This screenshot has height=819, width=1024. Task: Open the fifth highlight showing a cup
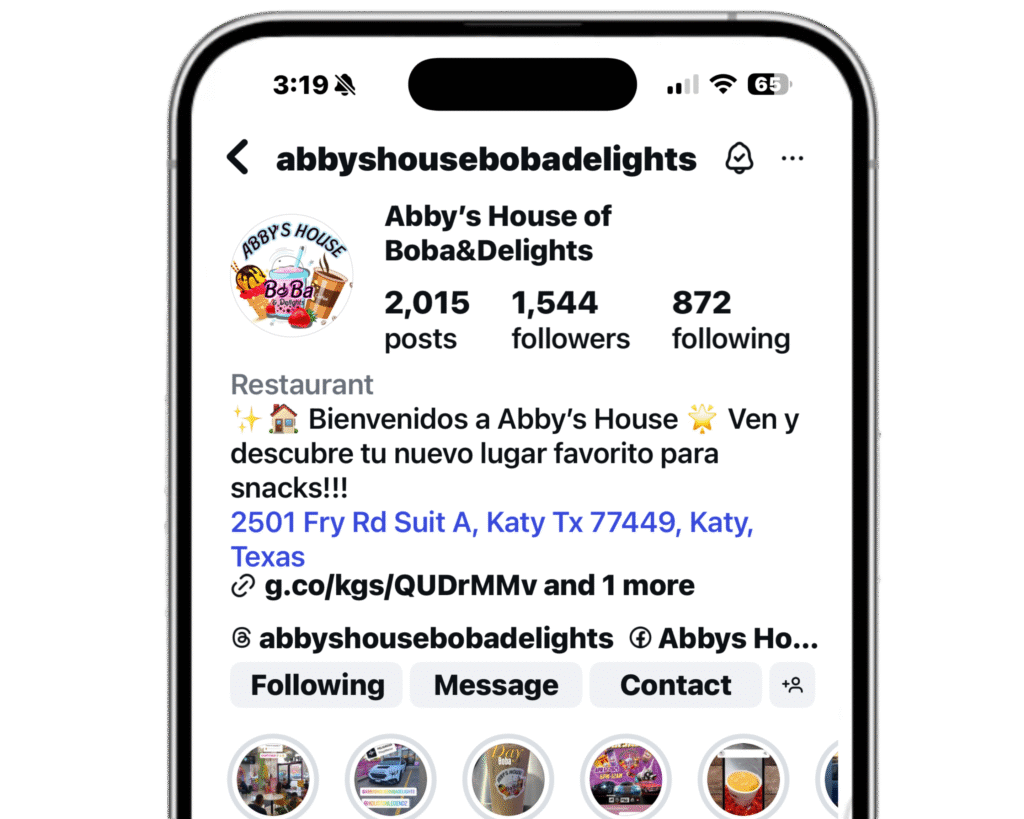(742, 778)
